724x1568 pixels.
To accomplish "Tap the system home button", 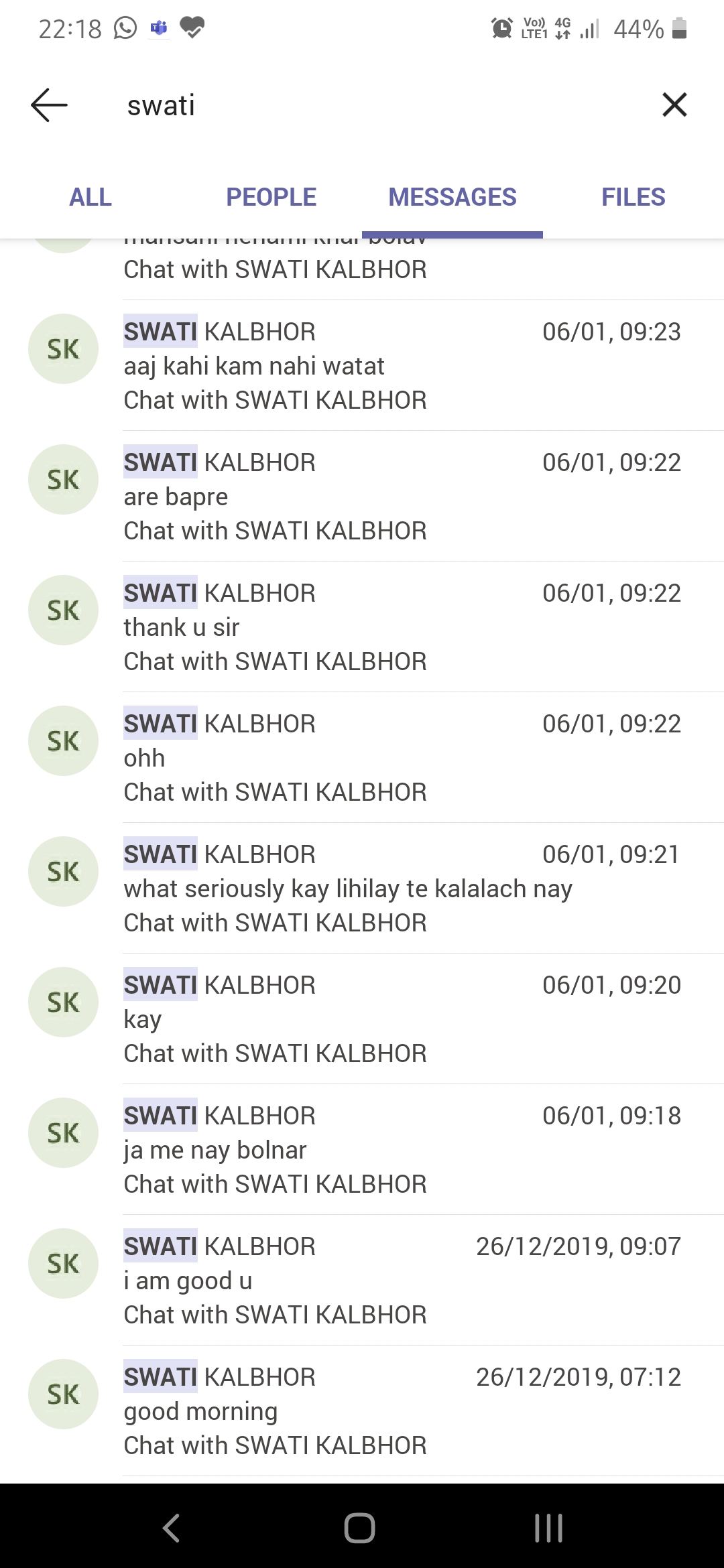I will click(x=360, y=1528).
